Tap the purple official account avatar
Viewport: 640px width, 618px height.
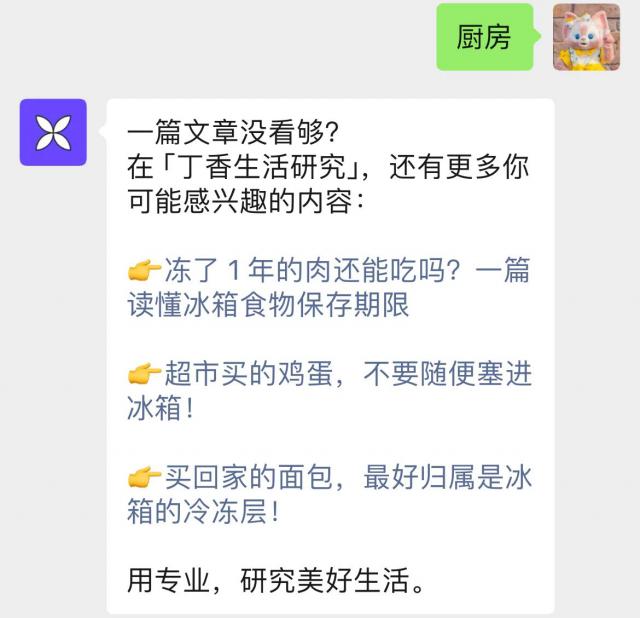pyautogui.click(x=53, y=132)
